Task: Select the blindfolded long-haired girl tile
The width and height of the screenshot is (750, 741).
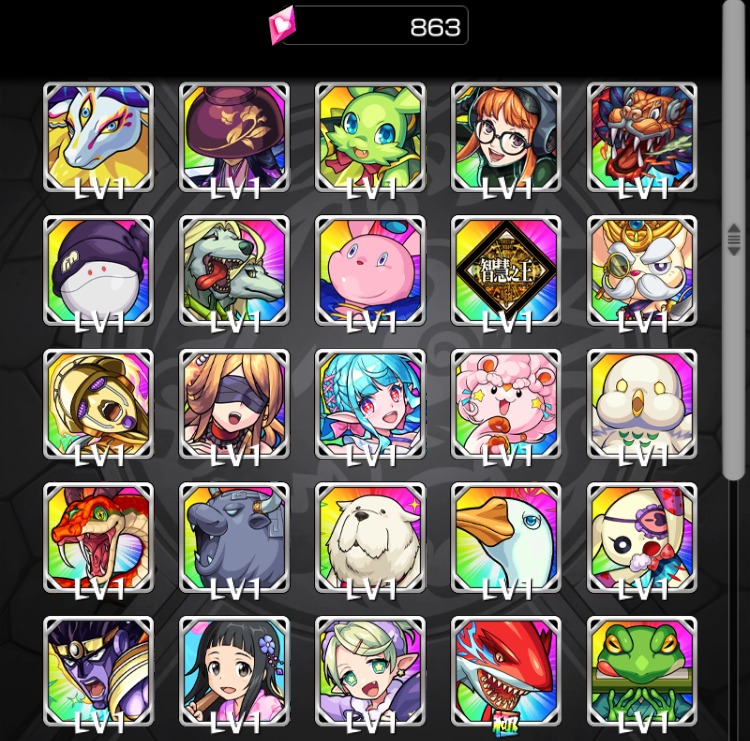Action: coord(234,404)
